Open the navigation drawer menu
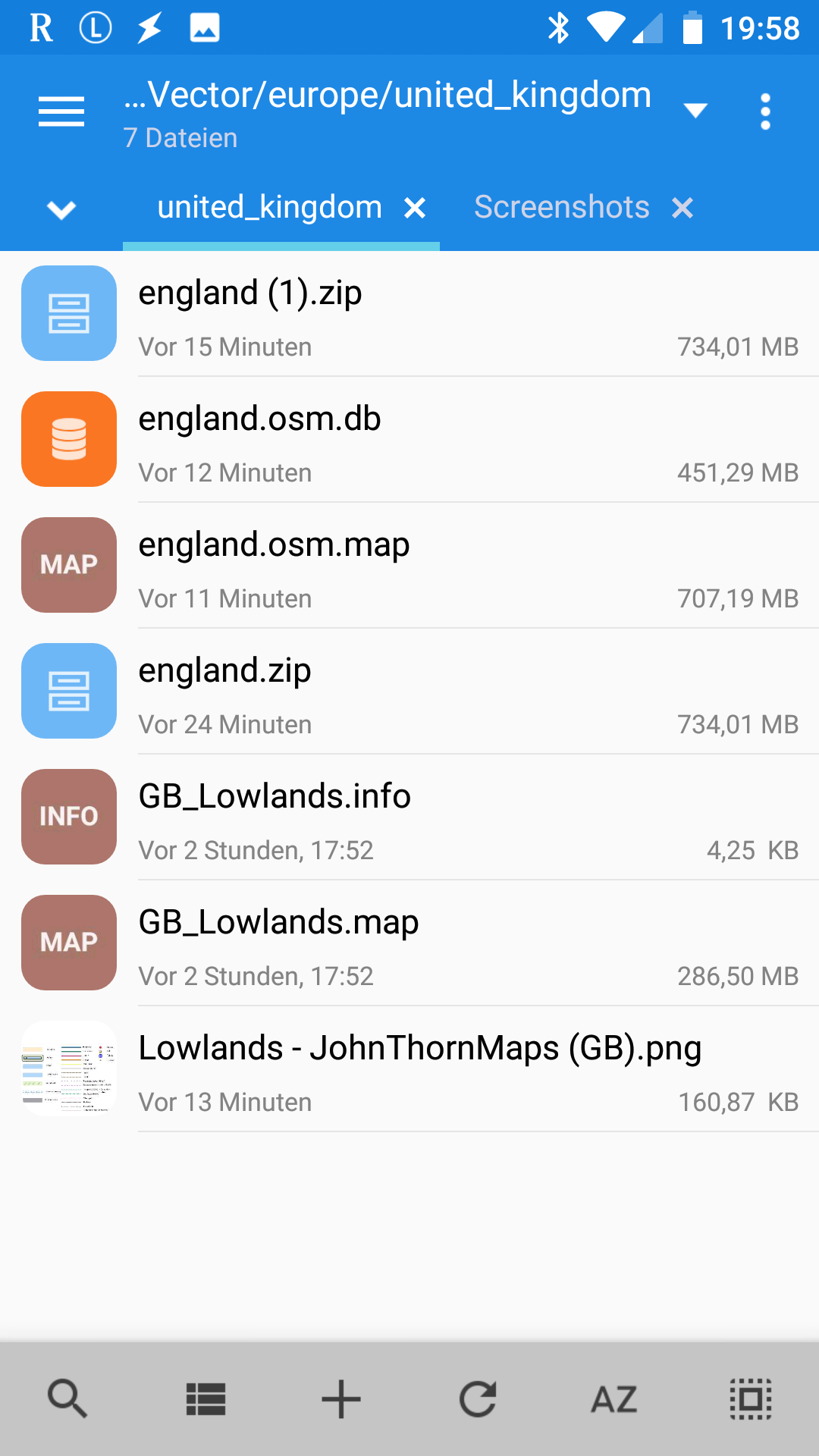Screen dimensions: 819x1456 [61, 112]
